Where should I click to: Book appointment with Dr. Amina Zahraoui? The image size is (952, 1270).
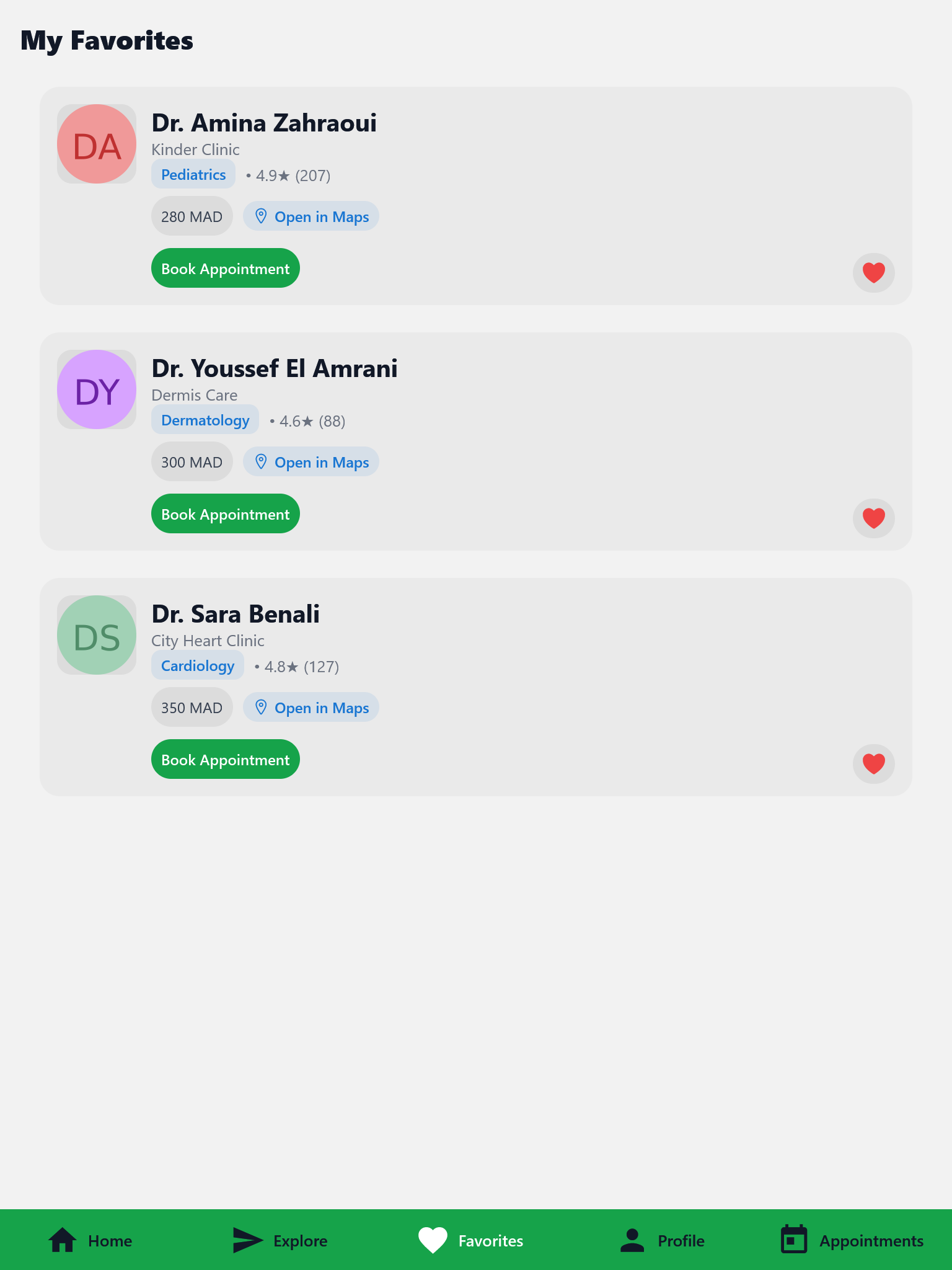pos(225,269)
